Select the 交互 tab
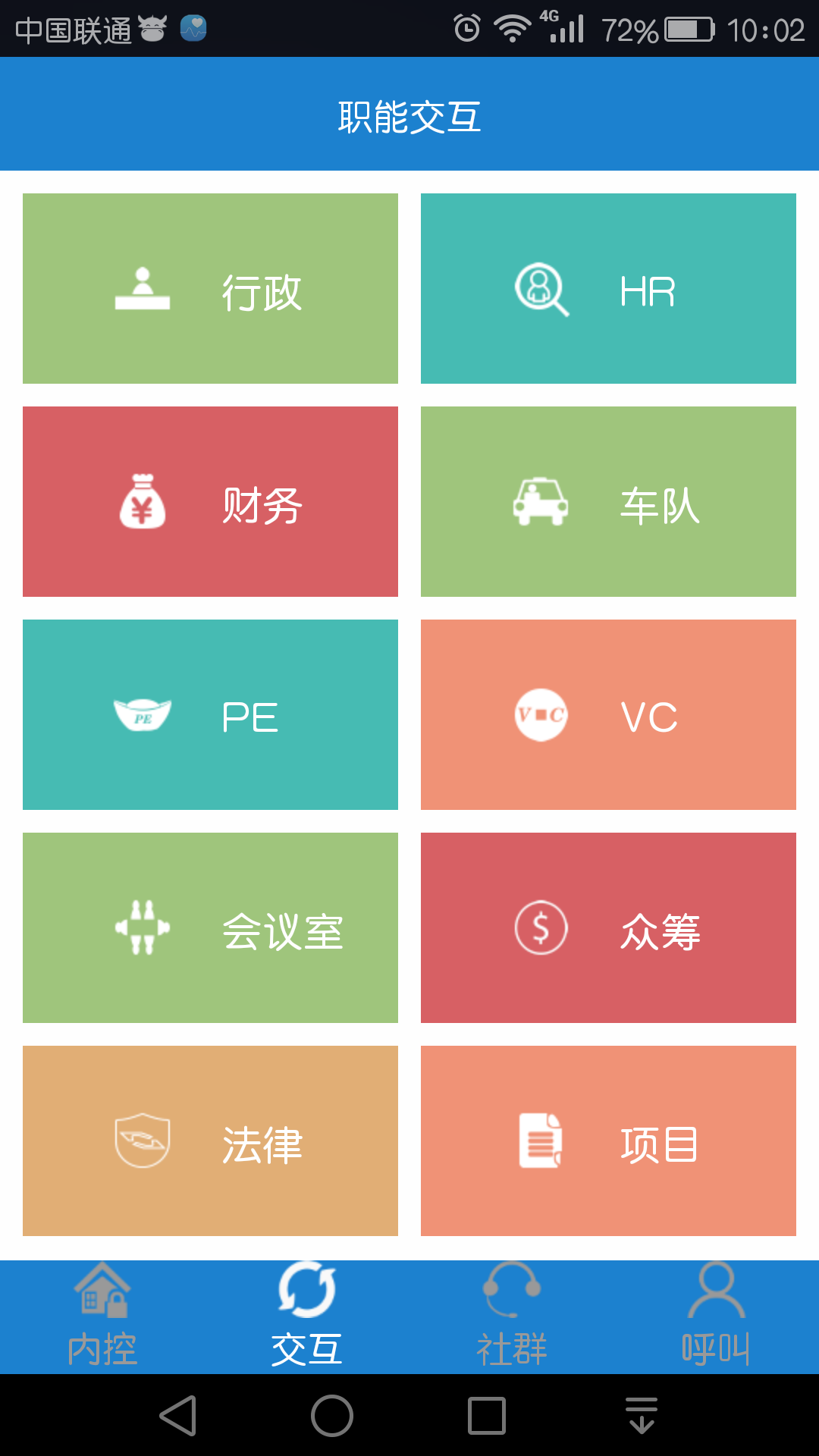The image size is (819, 1456). click(x=307, y=1316)
